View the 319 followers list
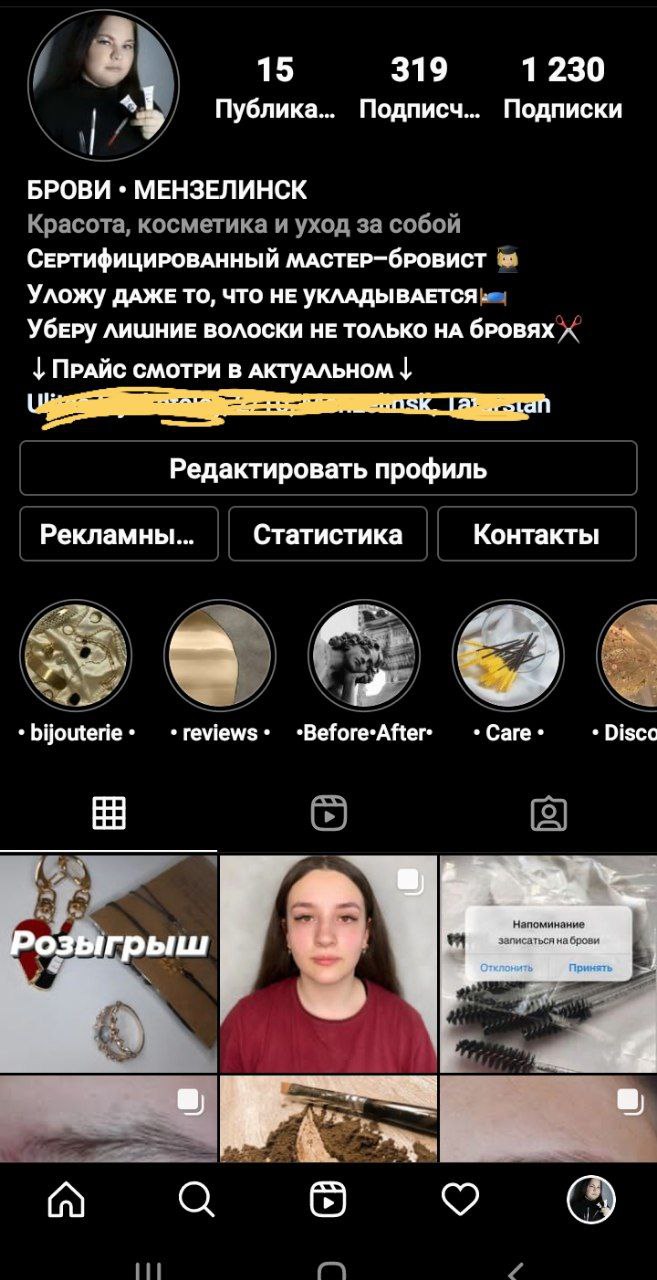657x1280 pixels. click(x=419, y=88)
